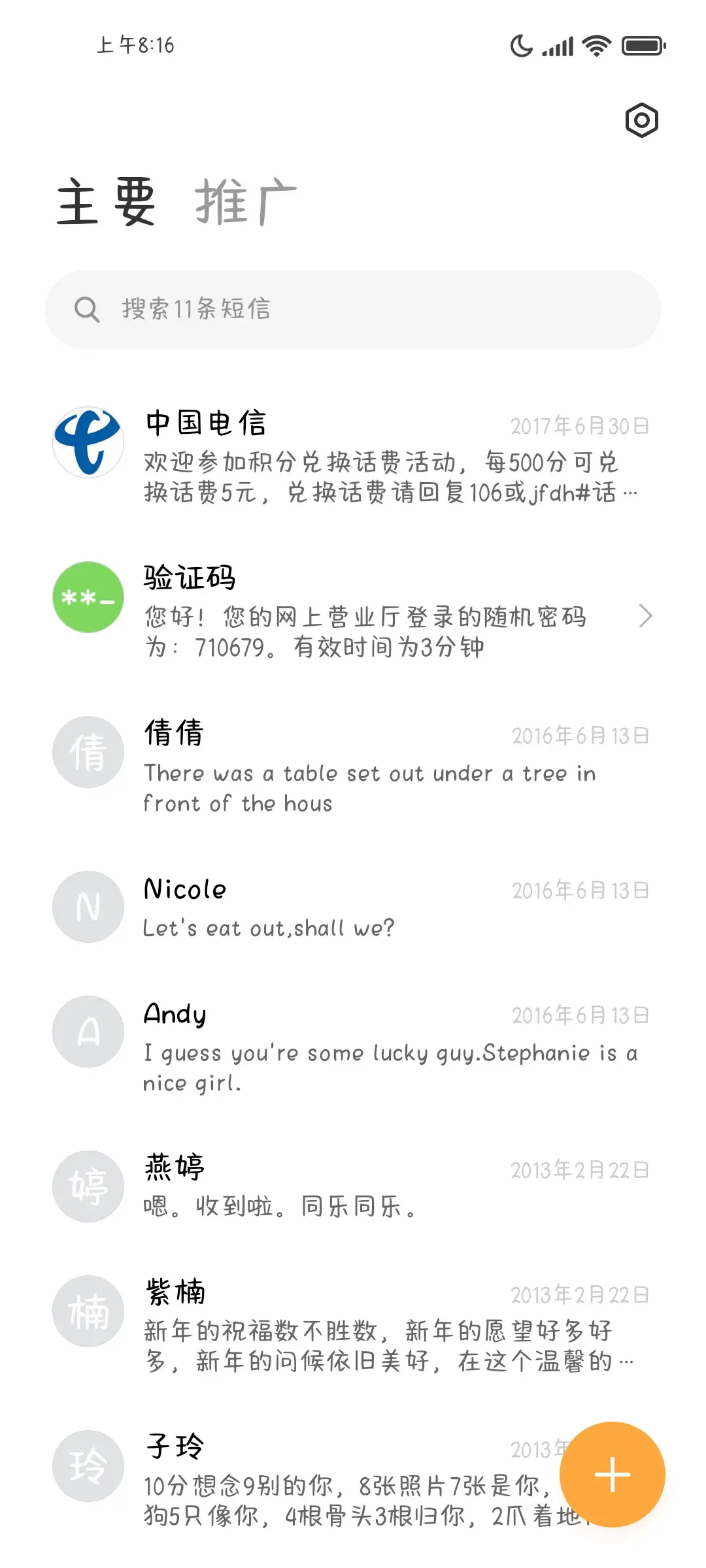Expand the 验证码 message via its chevron
Screen dimensions: 706x1568
point(646,615)
